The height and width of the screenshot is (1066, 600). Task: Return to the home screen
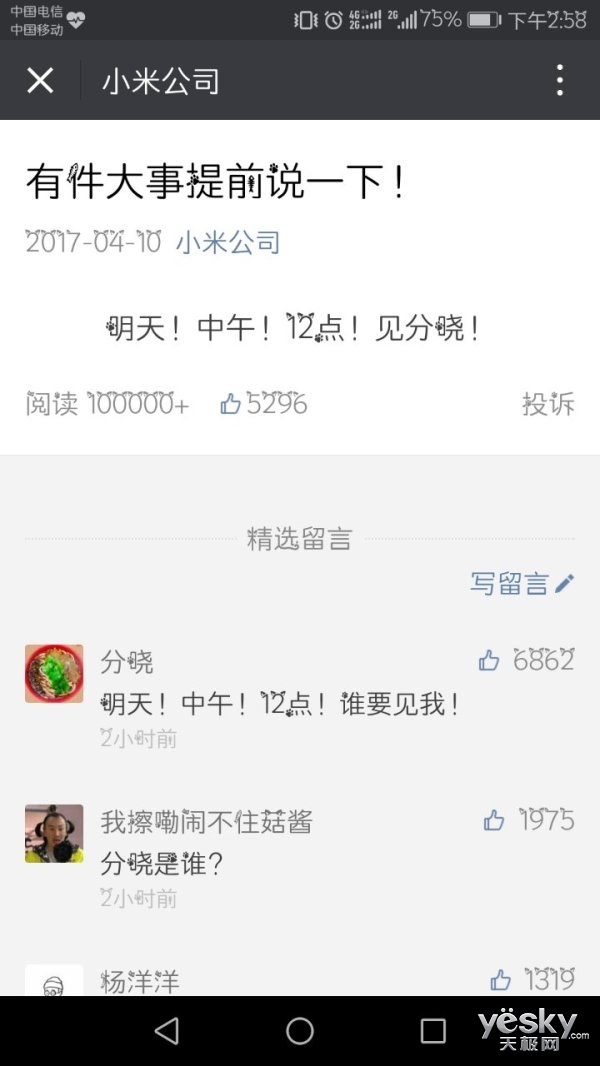tap(300, 1030)
